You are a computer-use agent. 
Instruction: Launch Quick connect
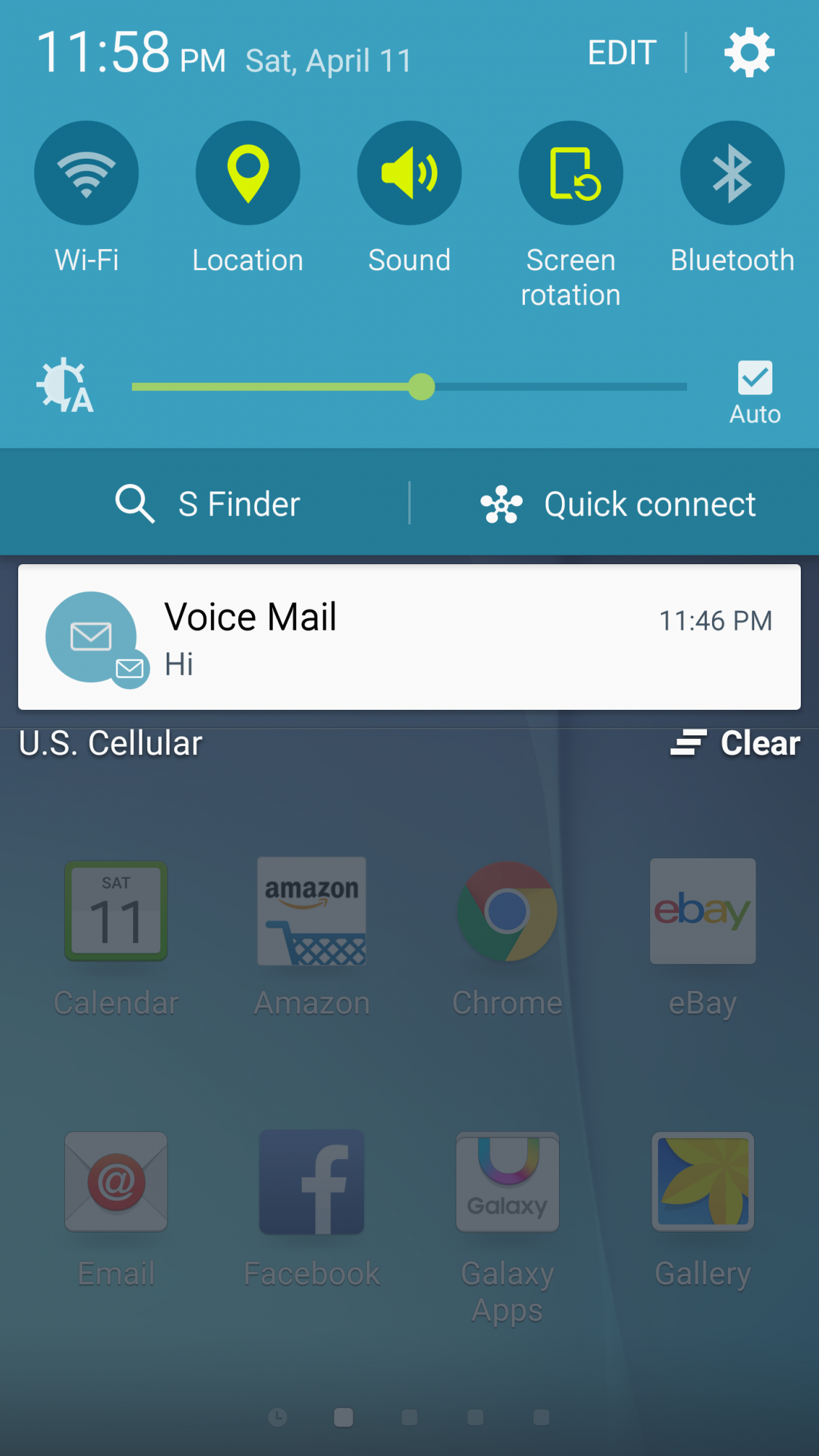tap(619, 504)
